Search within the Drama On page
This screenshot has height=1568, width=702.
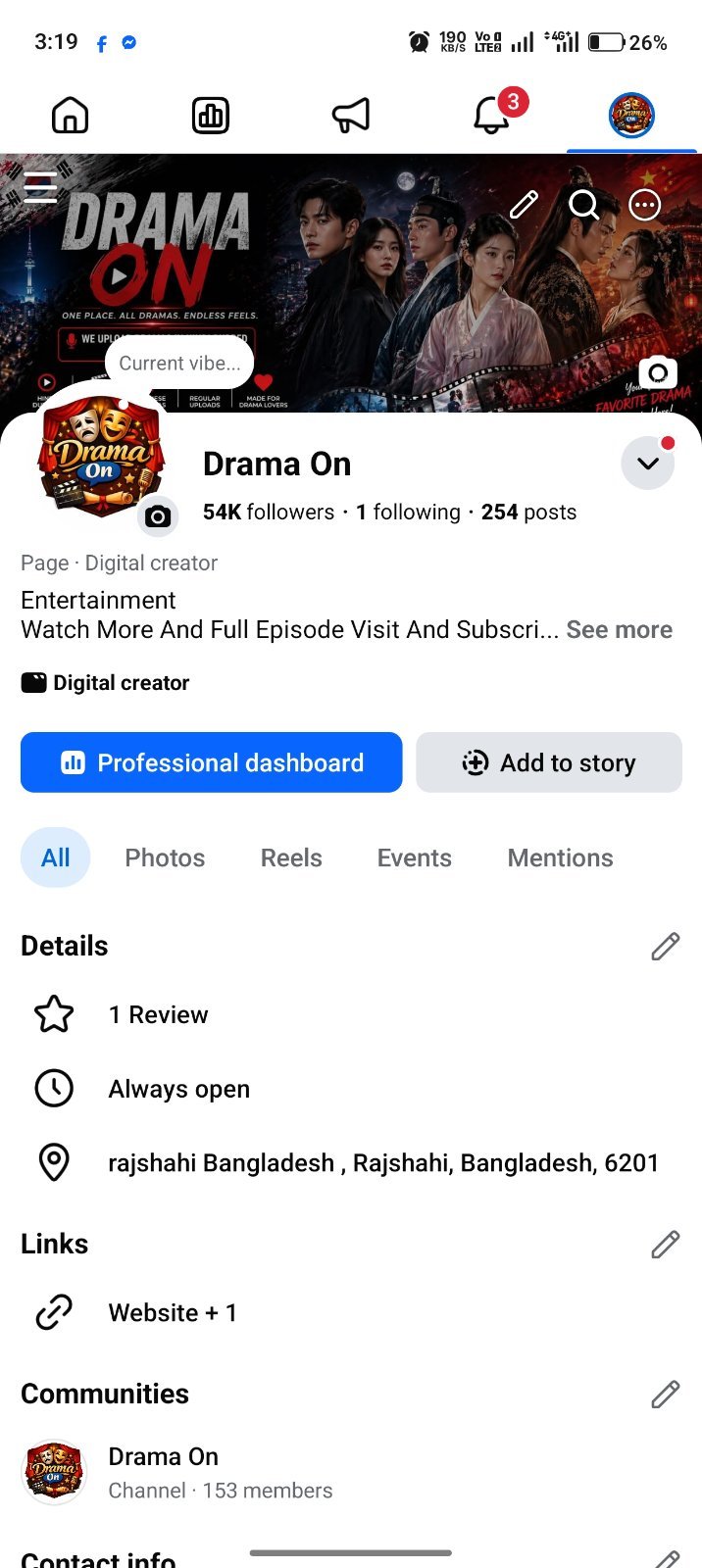click(x=583, y=205)
